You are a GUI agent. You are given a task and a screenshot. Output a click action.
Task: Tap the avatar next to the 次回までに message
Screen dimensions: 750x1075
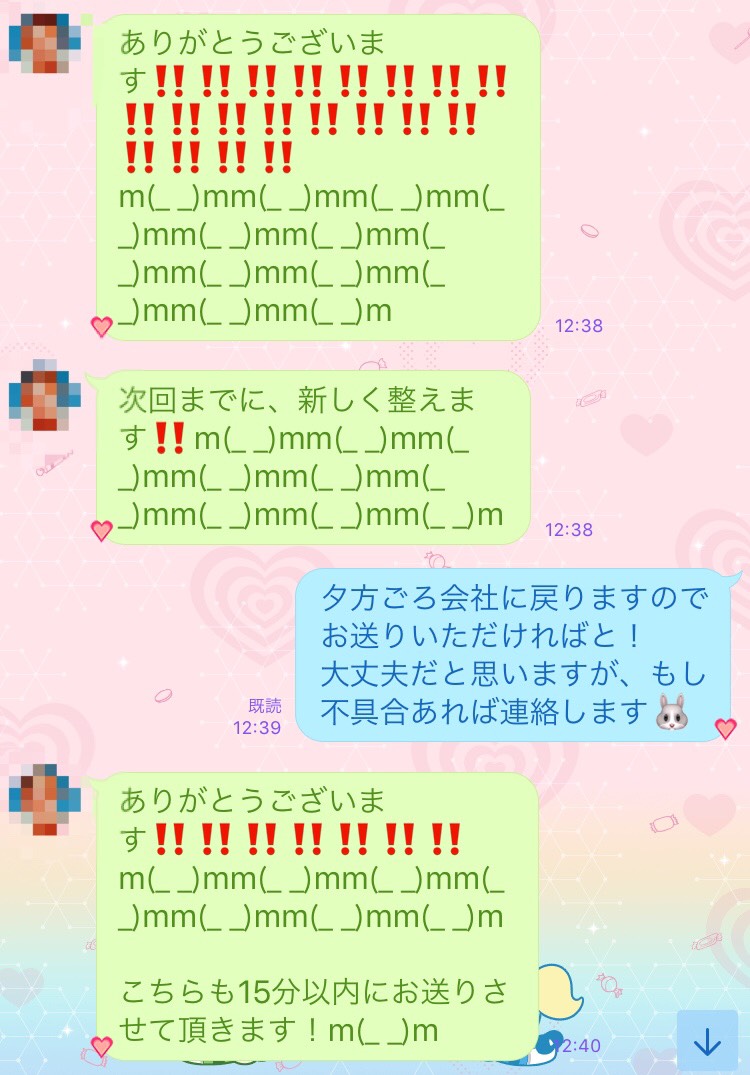[x=44, y=402]
